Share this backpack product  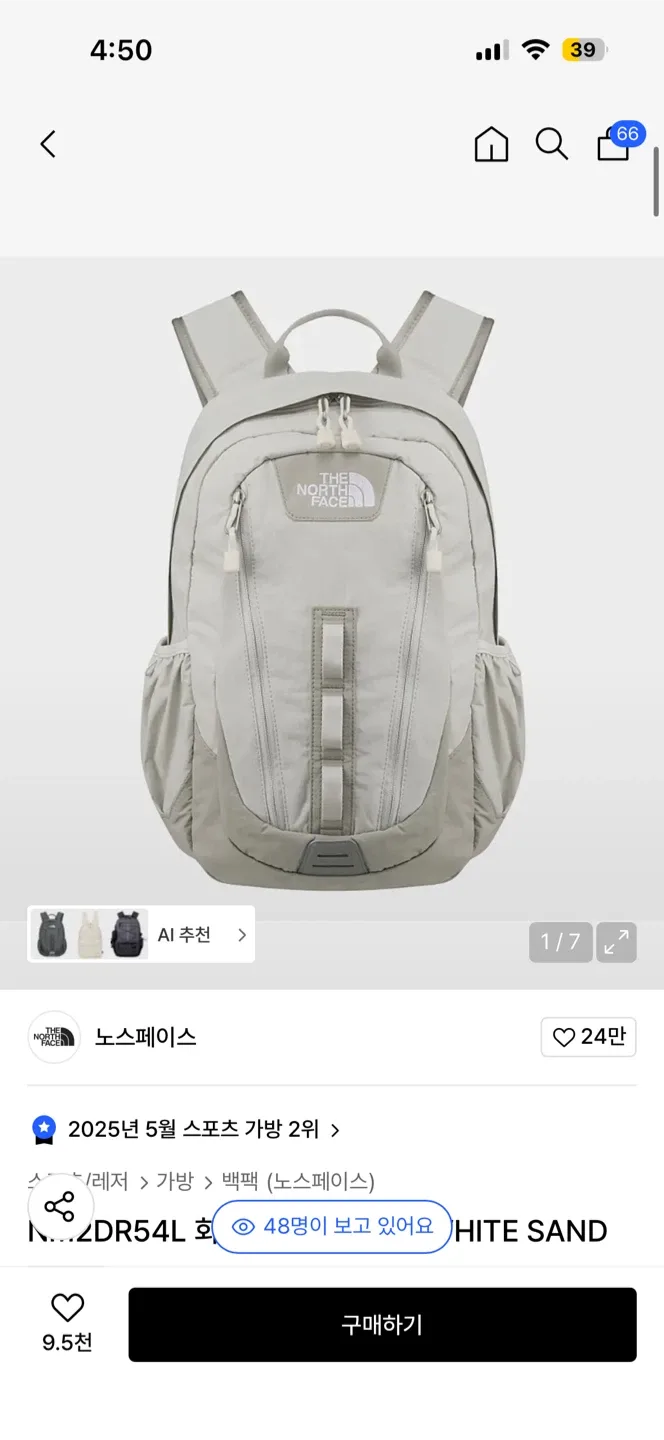tap(60, 1207)
